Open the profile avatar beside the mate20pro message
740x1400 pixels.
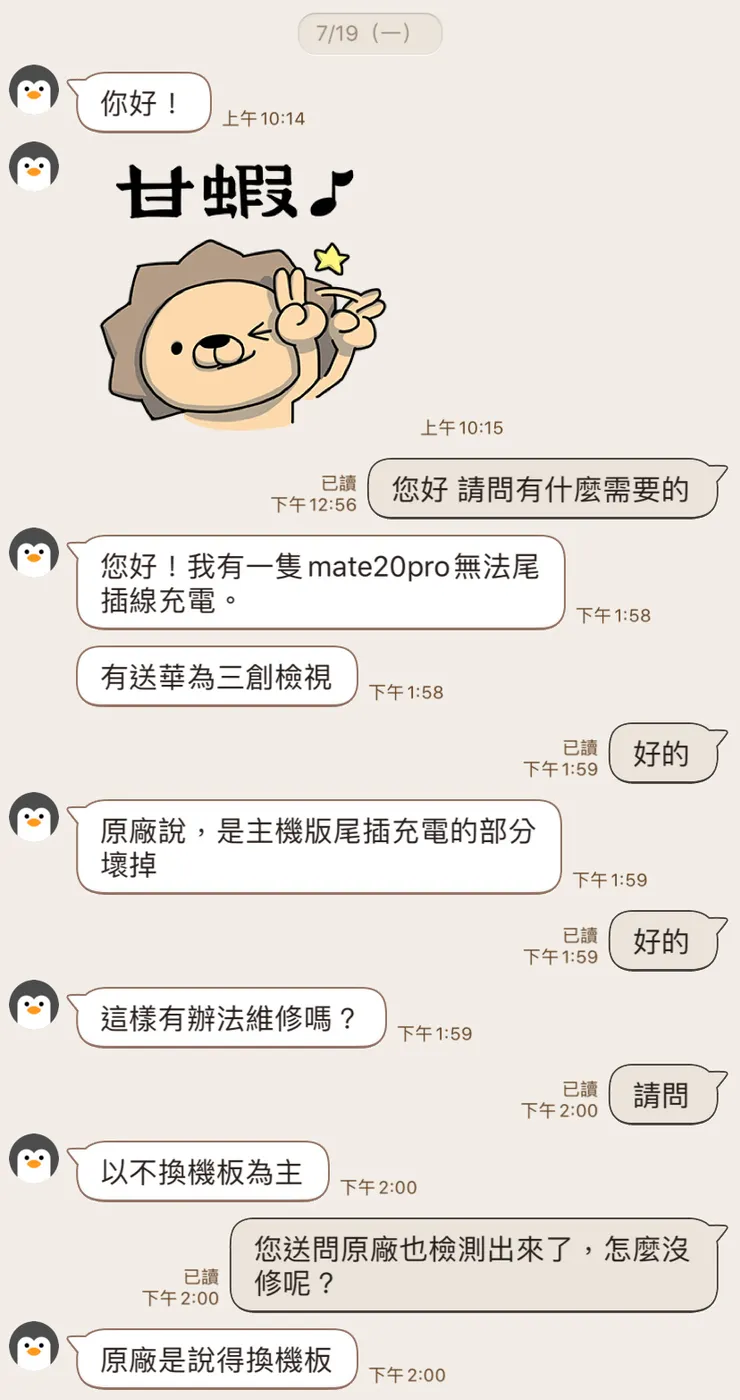[34, 552]
